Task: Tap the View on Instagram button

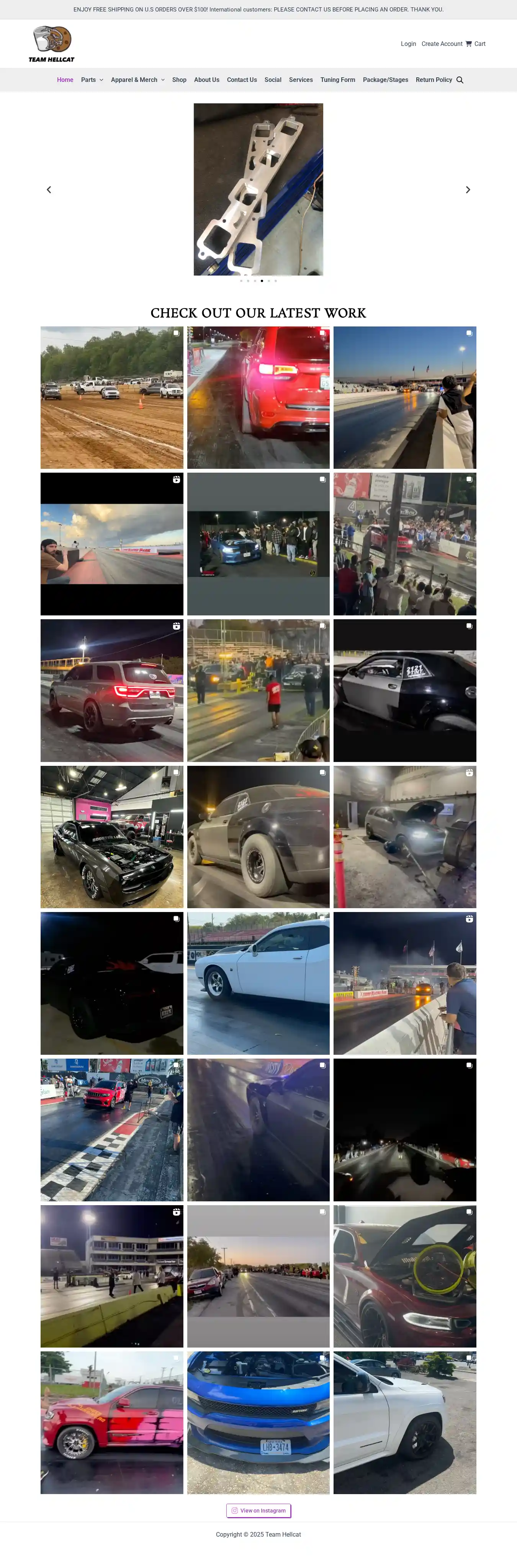Action: (x=258, y=1510)
